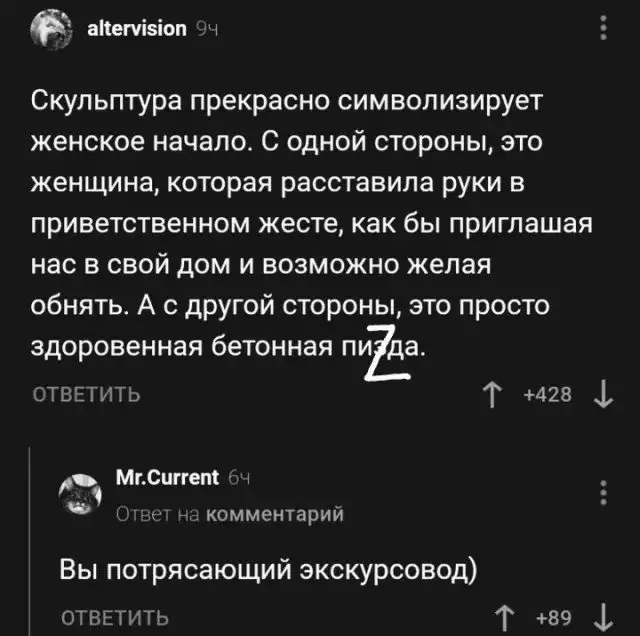The image size is (640, 636).
Task: Downvote altervision's comment
Action: point(602,394)
